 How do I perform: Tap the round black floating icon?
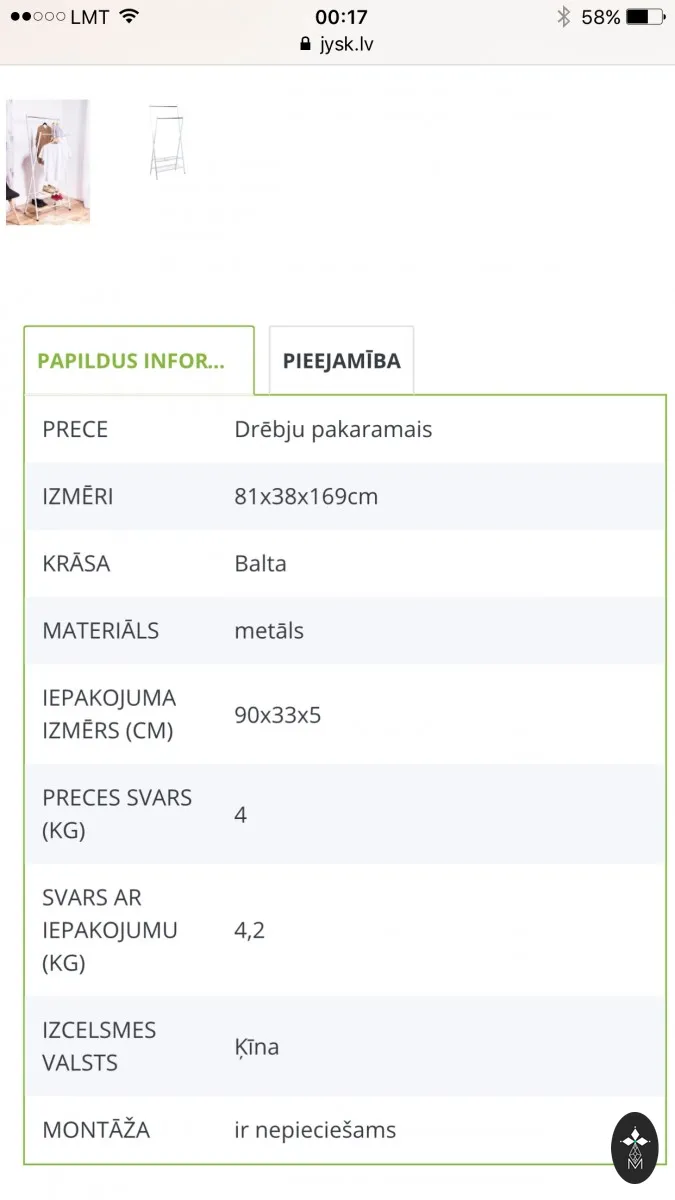(x=635, y=1148)
